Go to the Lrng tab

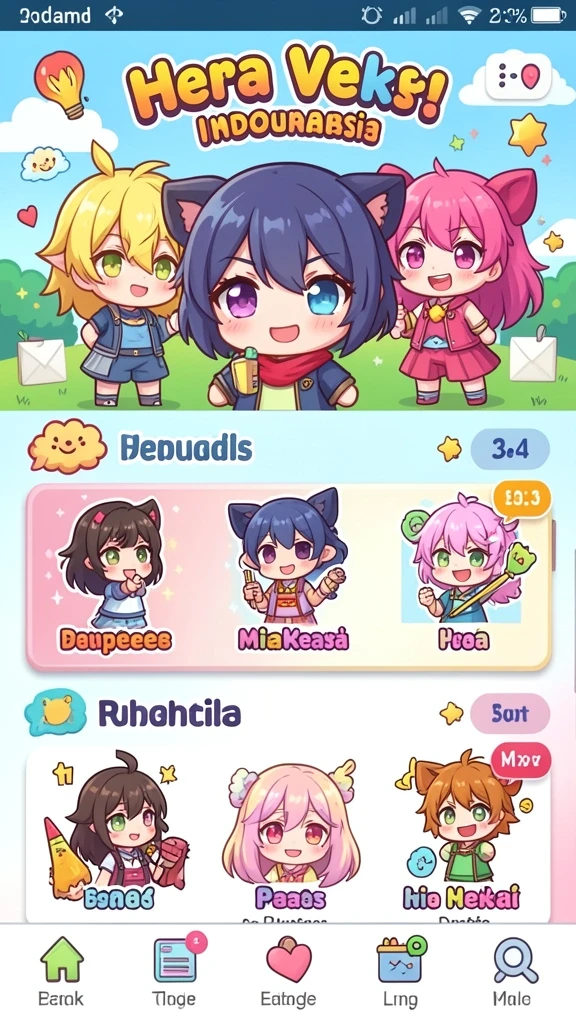400,971
